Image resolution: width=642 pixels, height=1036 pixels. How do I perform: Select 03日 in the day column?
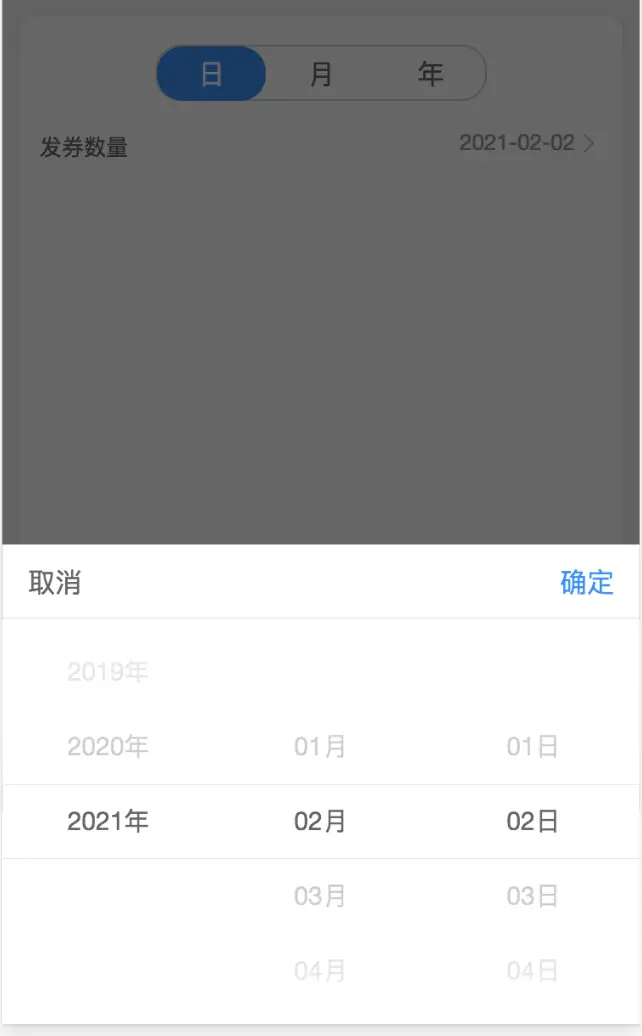pyautogui.click(x=532, y=896)
